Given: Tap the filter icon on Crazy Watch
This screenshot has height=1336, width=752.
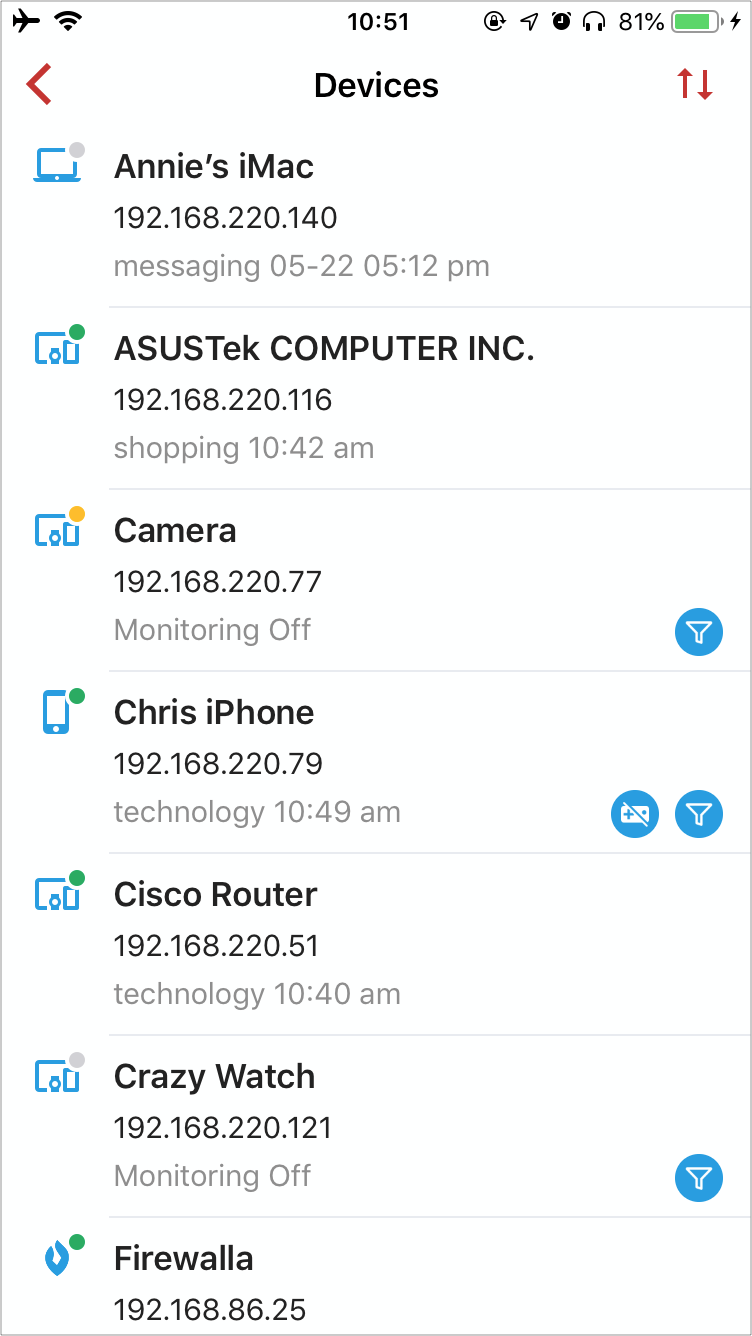Looking at the screenshot, I should [699, 1178].
